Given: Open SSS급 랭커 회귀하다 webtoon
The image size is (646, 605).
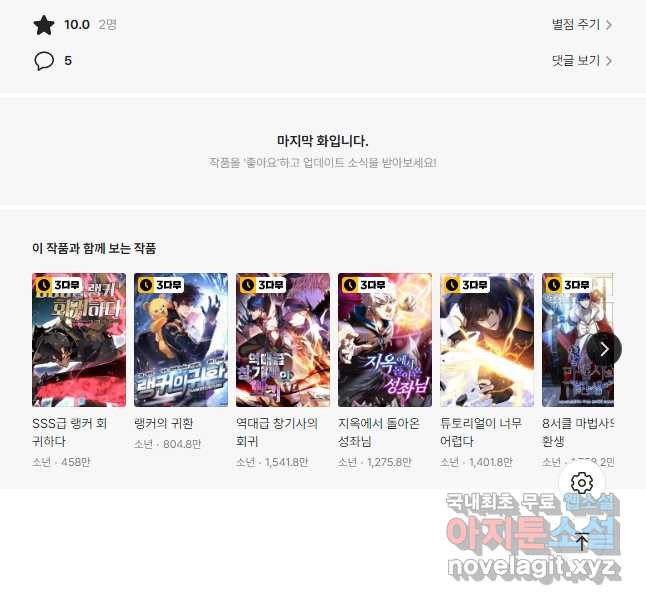Looking at the screenshot, I should (x=79, y=340).
